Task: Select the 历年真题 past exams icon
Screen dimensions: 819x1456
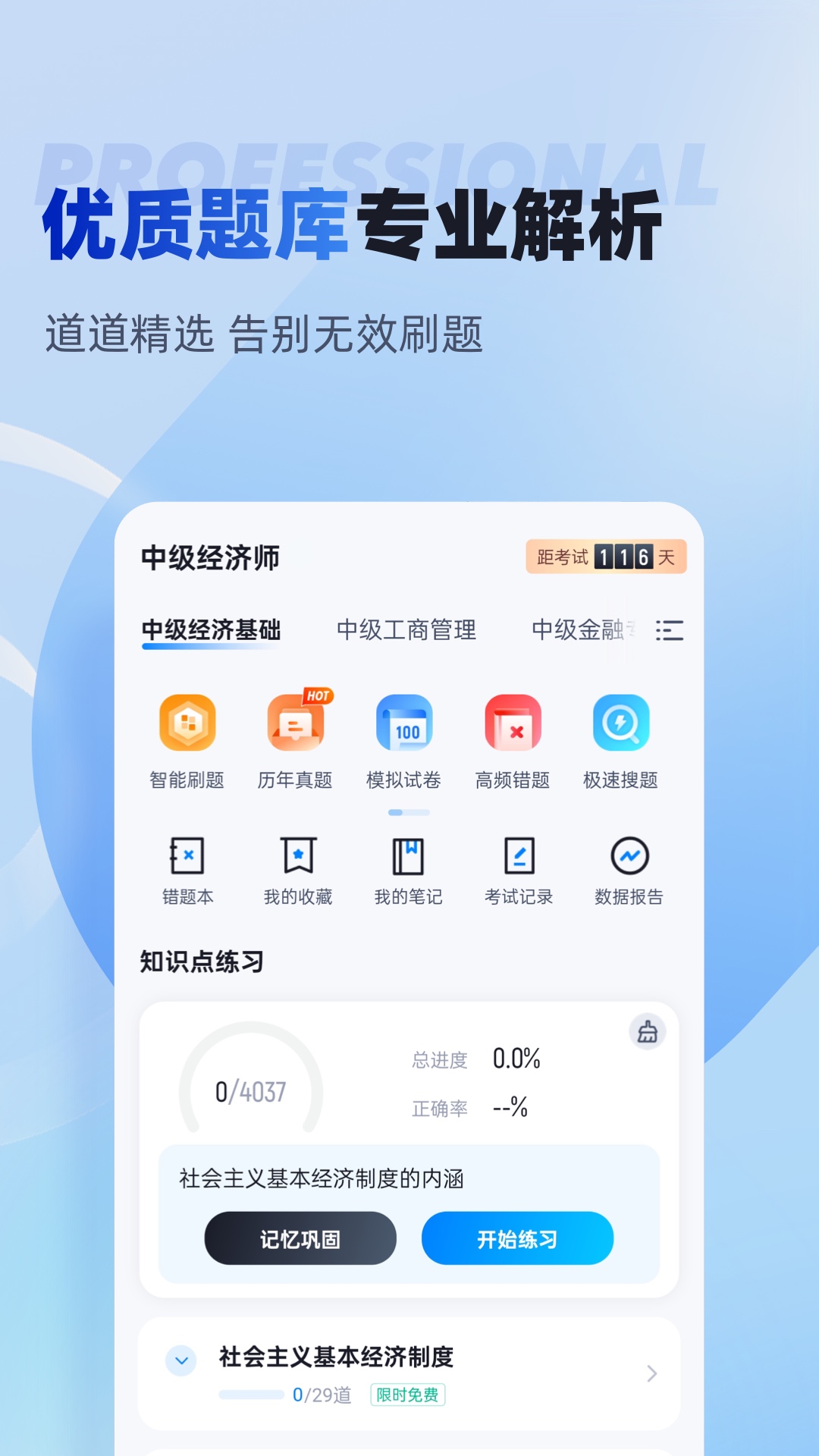Action: [296, 722]
